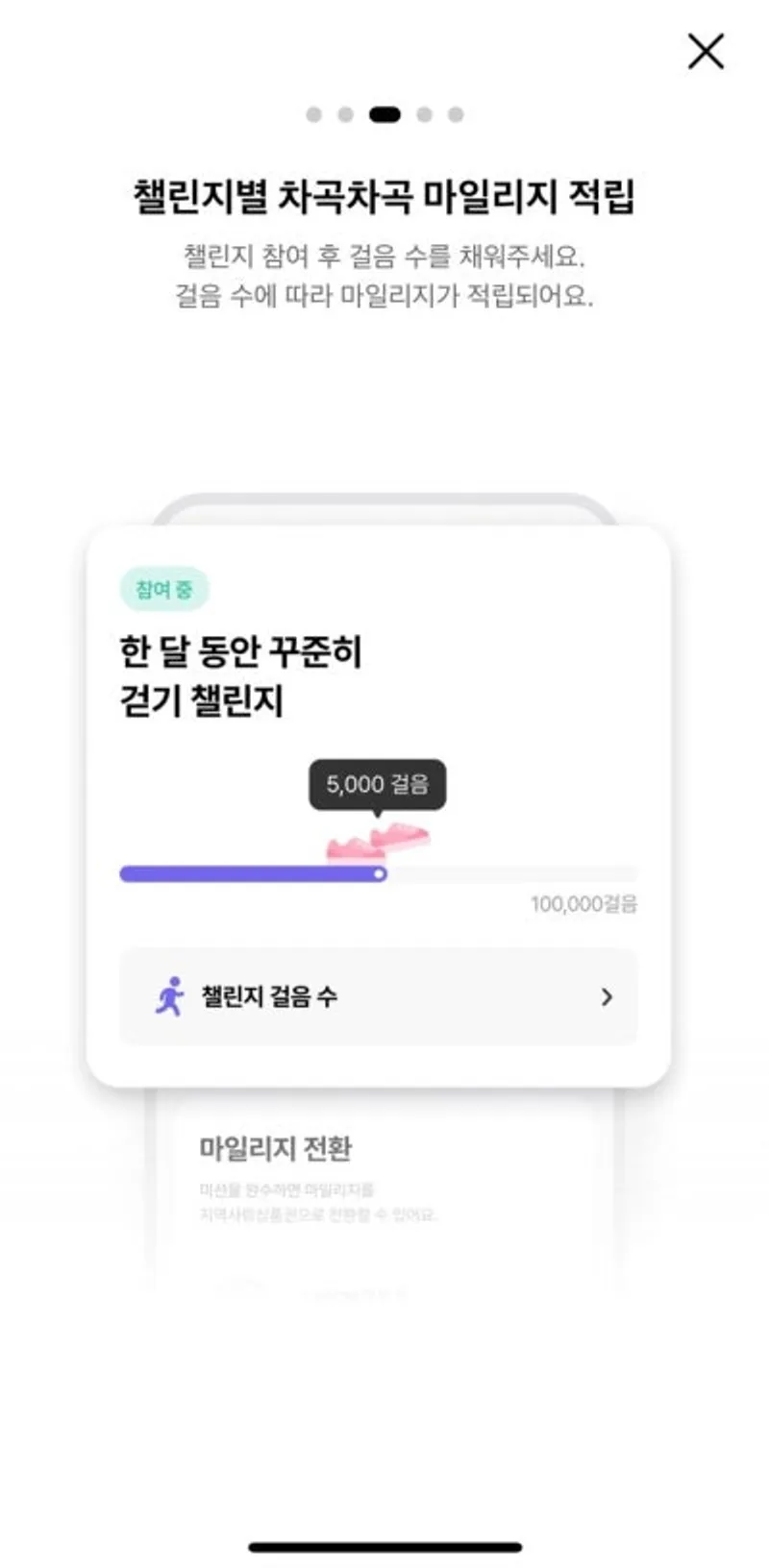The image size is (769, 1568).
Task: Close the onboarding tutorial
Action: (706, 51)
